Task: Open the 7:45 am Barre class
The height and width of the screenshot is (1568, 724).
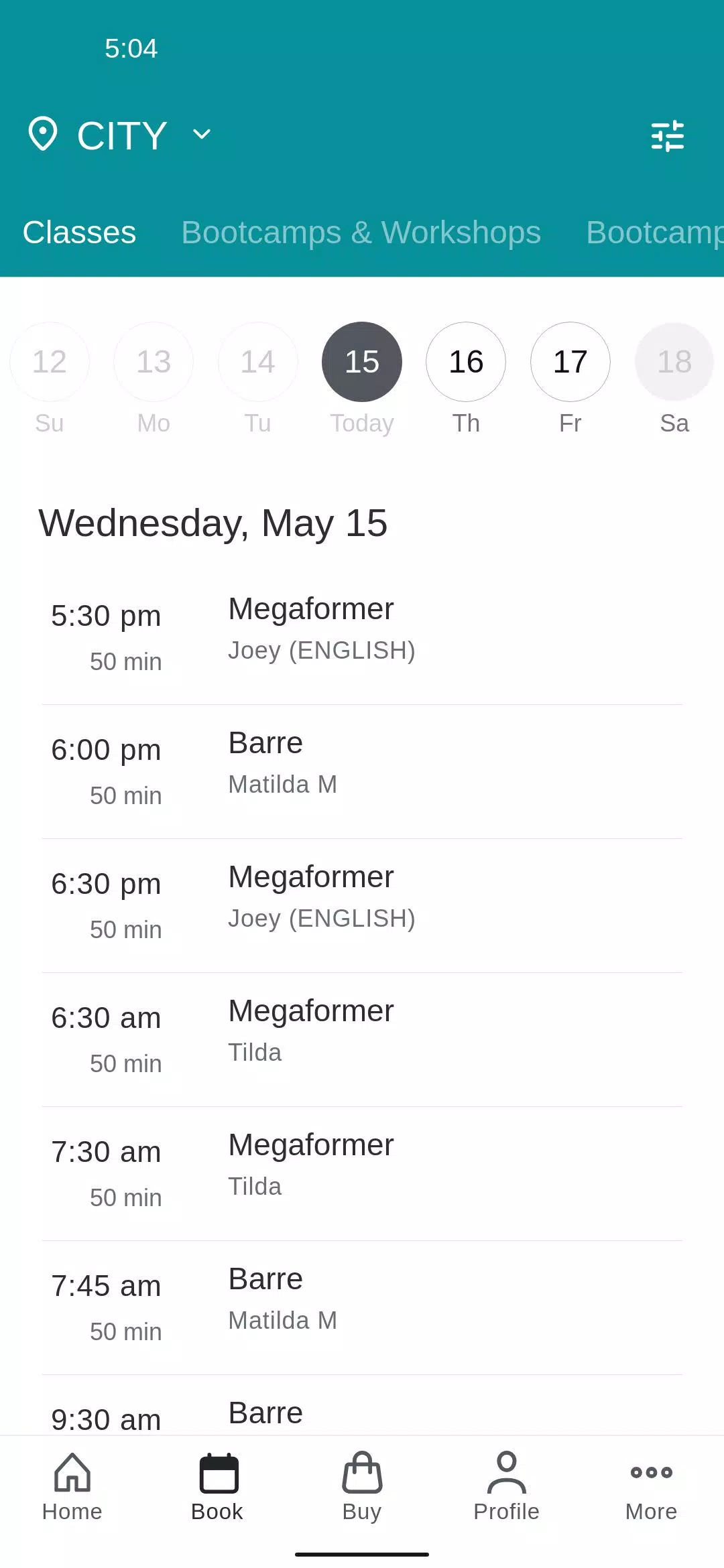Action: [x=362, y=1308]
